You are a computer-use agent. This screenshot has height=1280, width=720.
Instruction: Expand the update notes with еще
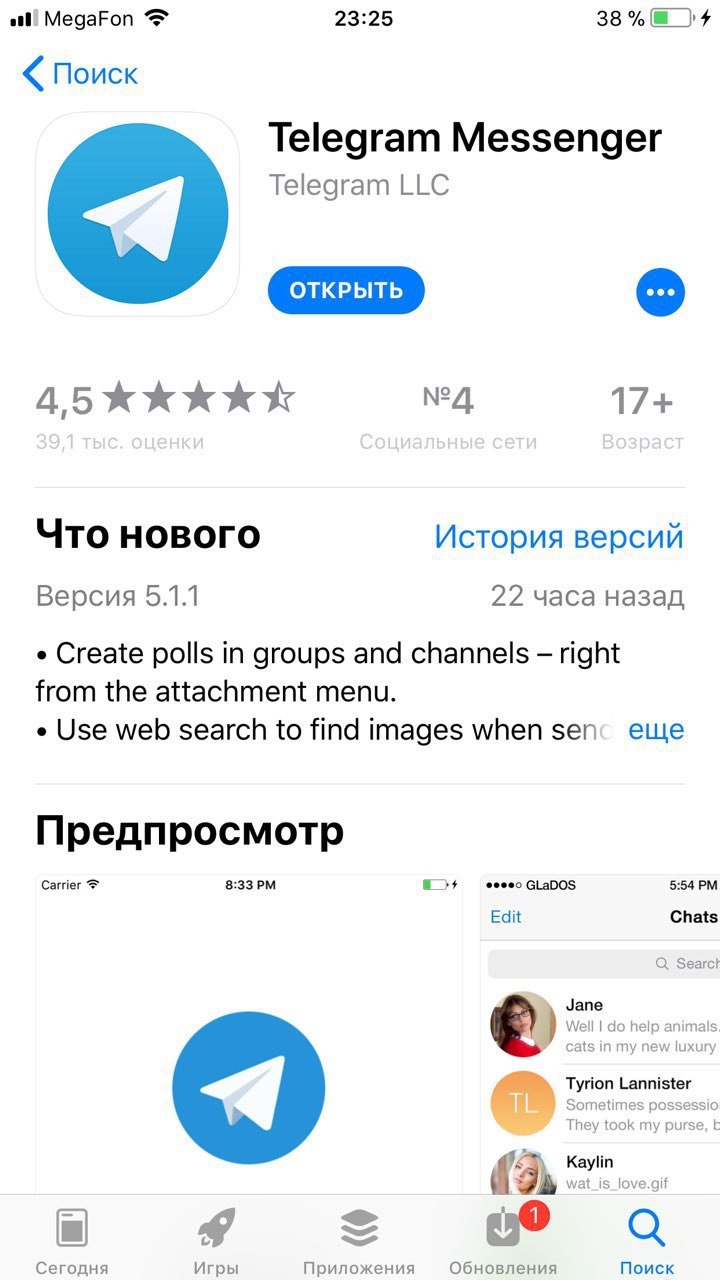coord(656,730)
